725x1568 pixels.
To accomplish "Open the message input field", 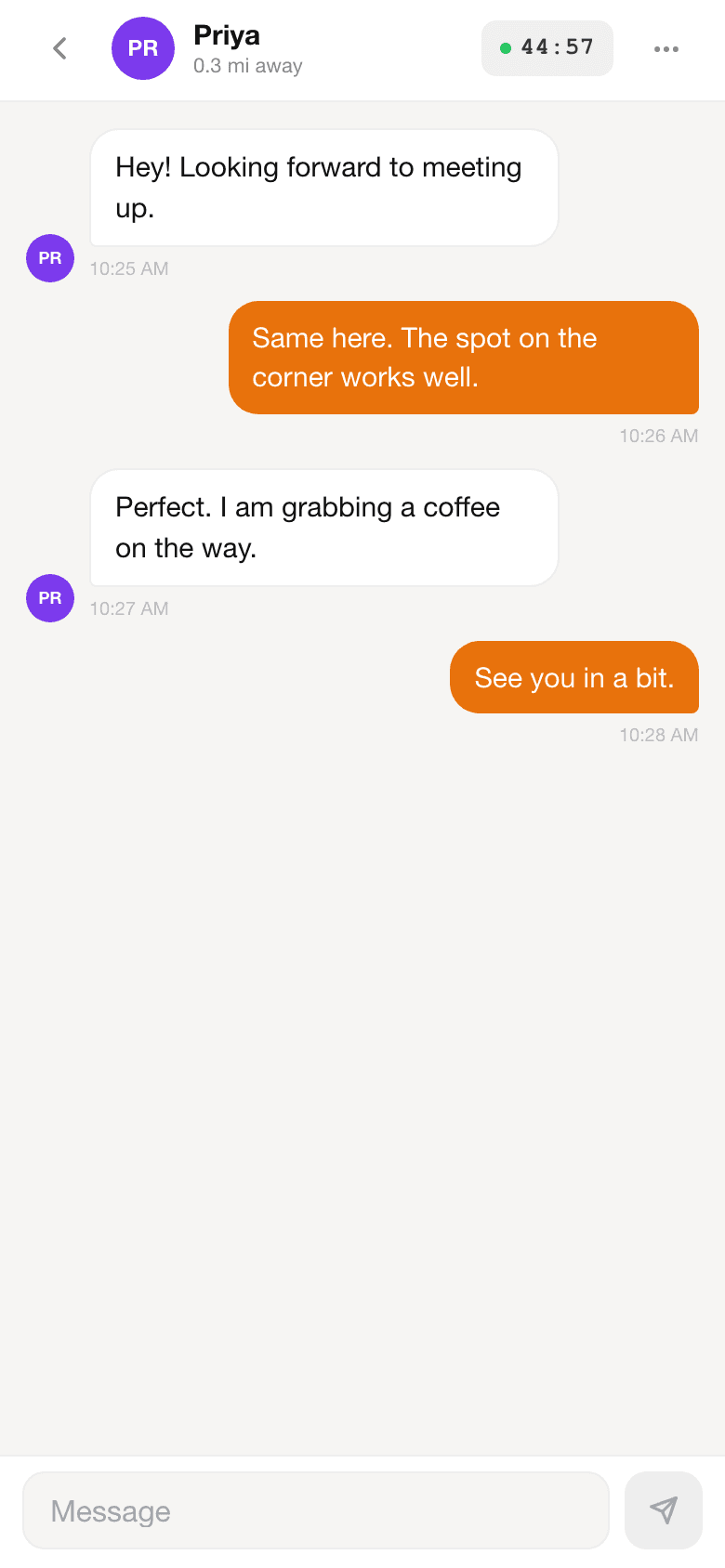I will (x=316, y=1510).
